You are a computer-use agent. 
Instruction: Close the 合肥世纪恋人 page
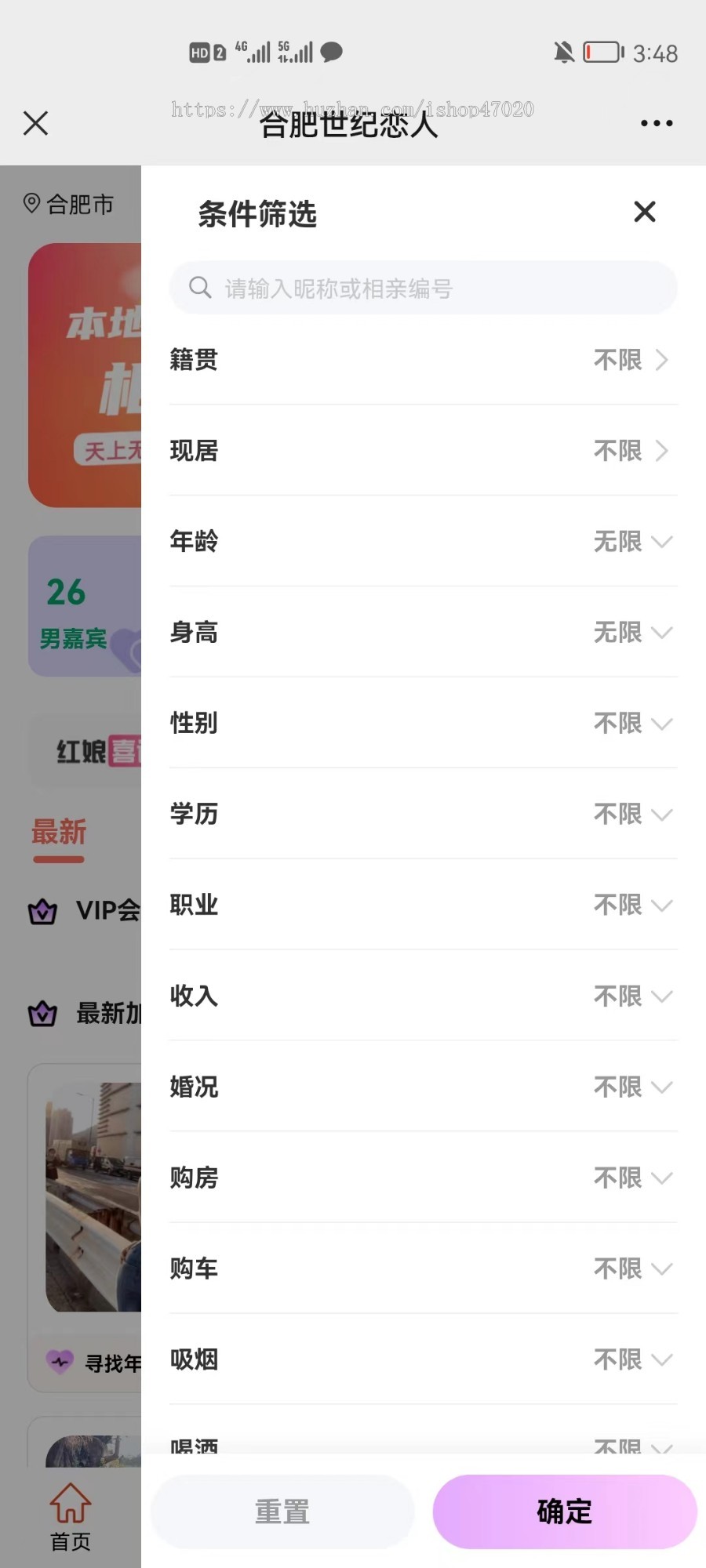[36, 123]
